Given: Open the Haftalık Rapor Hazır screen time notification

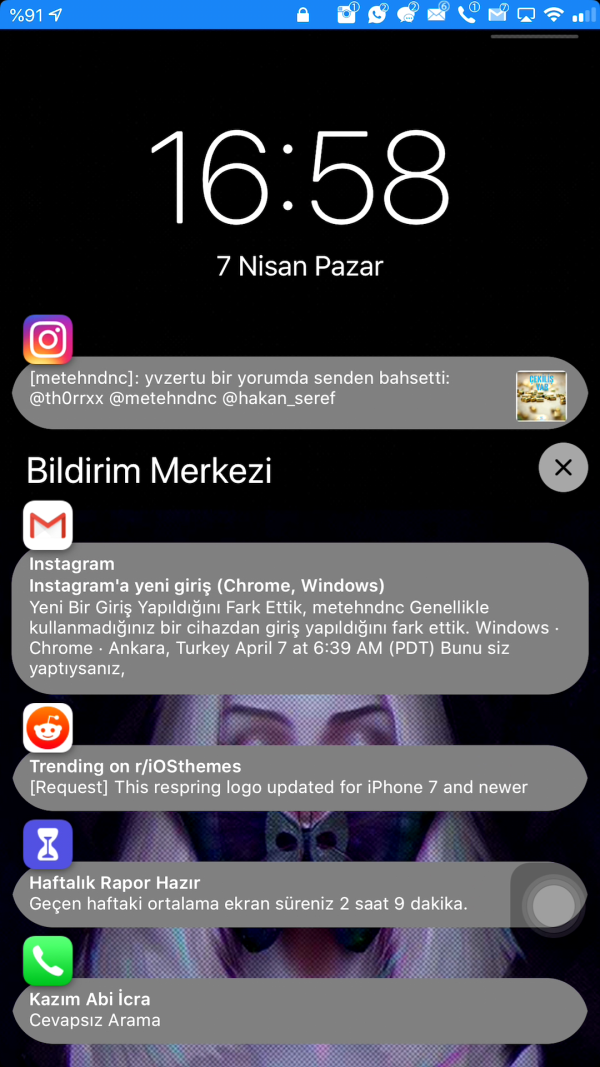Looking at the screenshot, I should pyautogui.click(x=262, y=894).
